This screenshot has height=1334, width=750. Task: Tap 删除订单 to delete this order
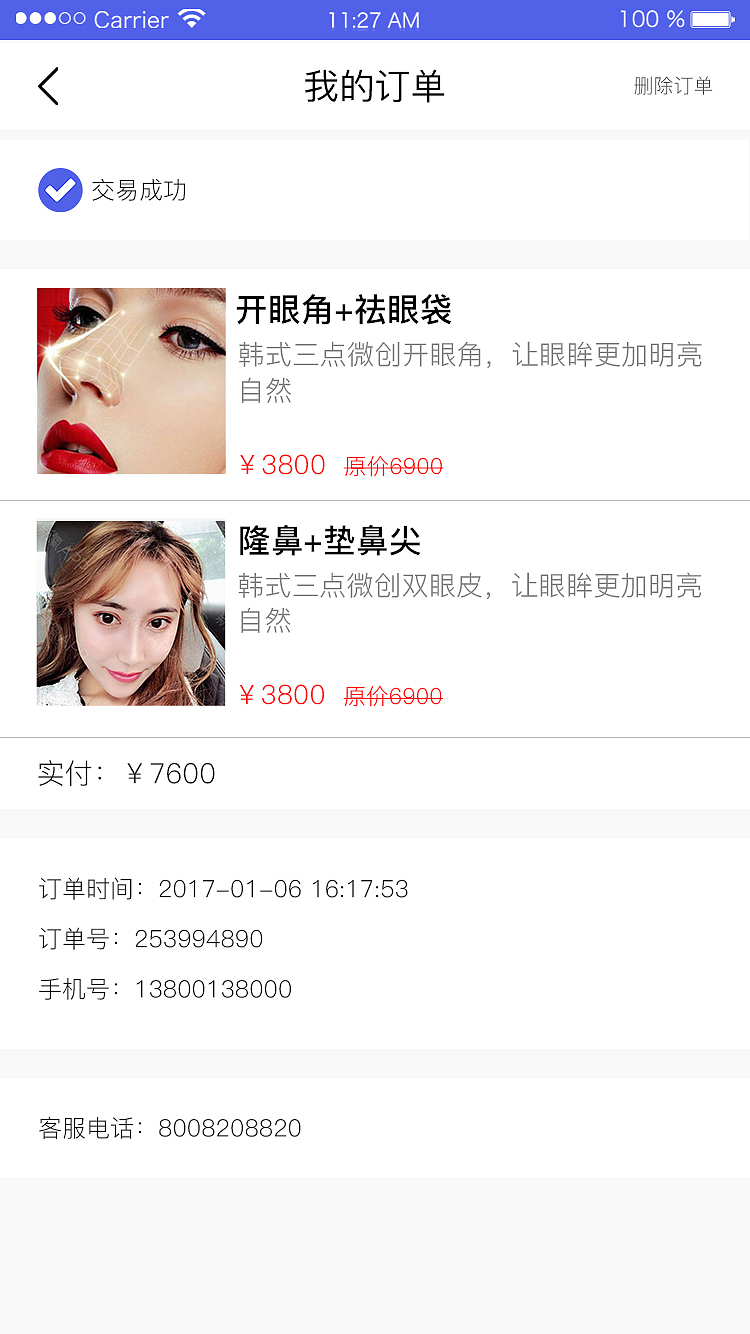[673, 86]
